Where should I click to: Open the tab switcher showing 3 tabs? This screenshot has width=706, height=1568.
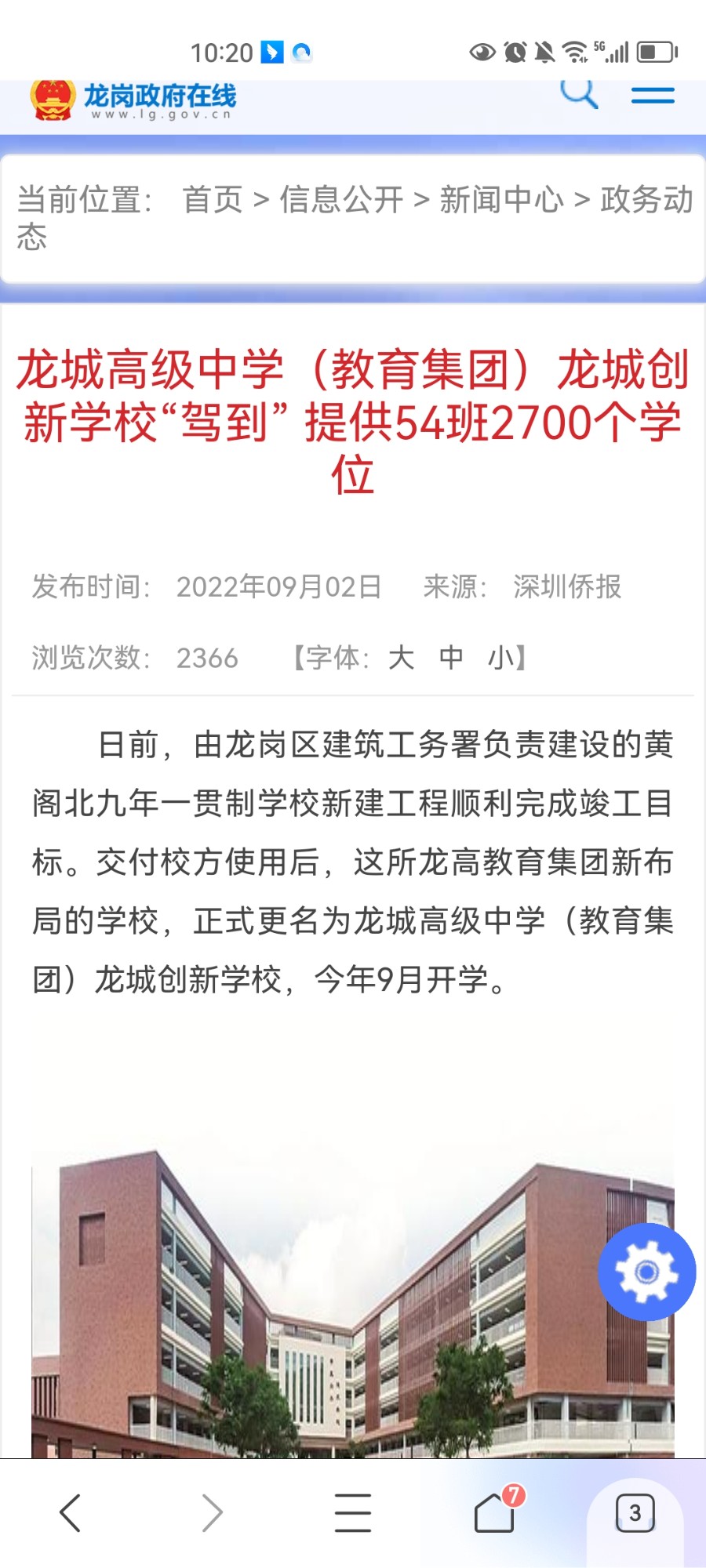click(635, 1512)
